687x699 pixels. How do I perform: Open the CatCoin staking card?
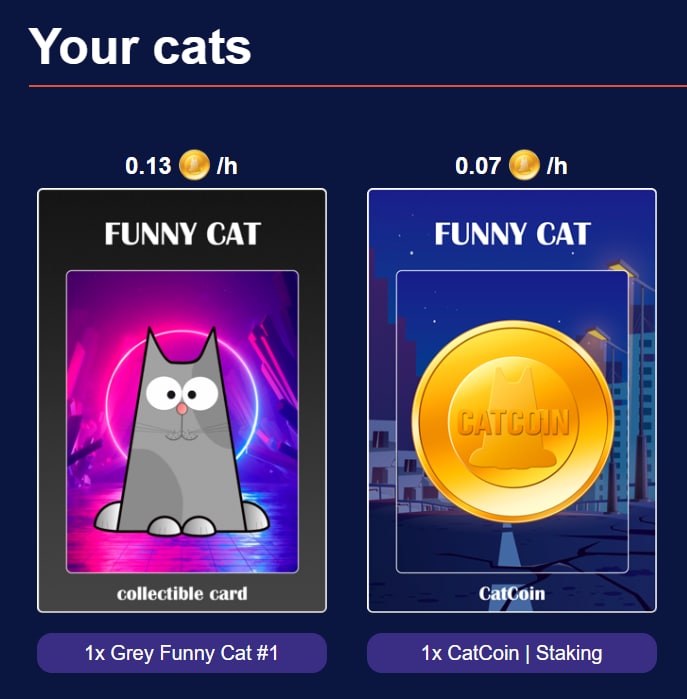tap(511, 400)
